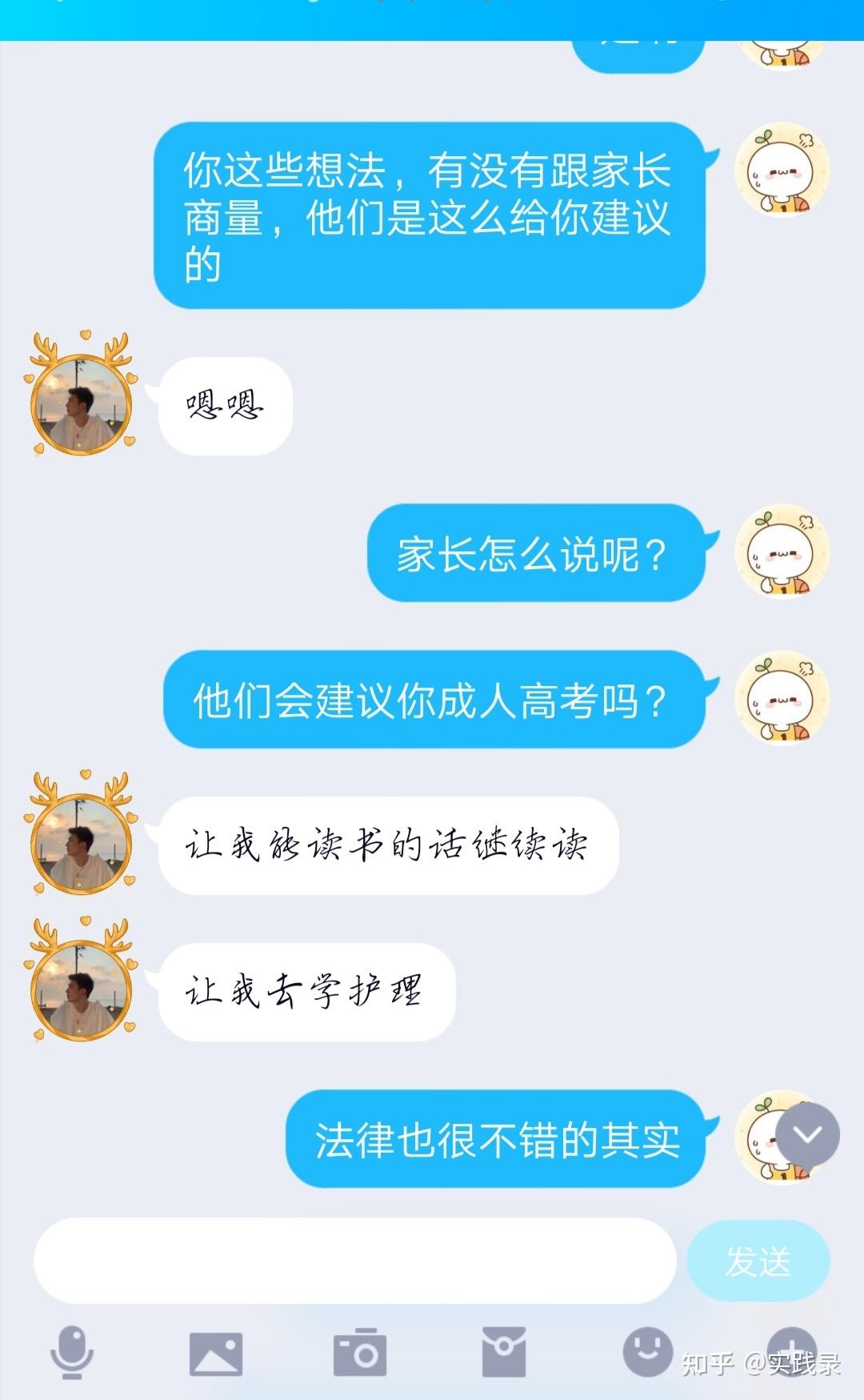The width and height of the screenshot is (864, 1400).
Task: Tap the 发送 send button
Action: 758,1262
